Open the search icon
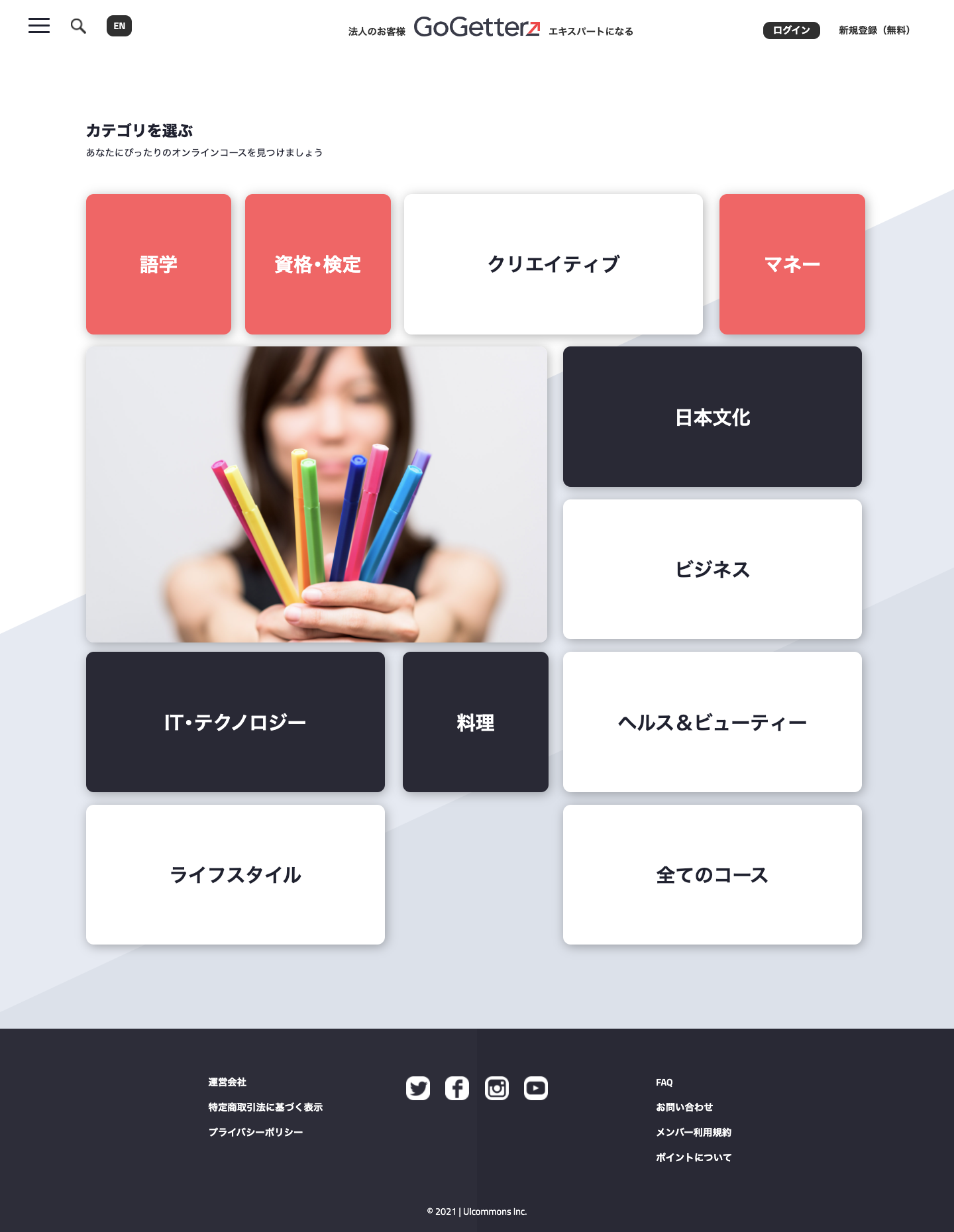The height and width of the screenshot is (1232, 954). pyautogui.click(x=78, y=26)
